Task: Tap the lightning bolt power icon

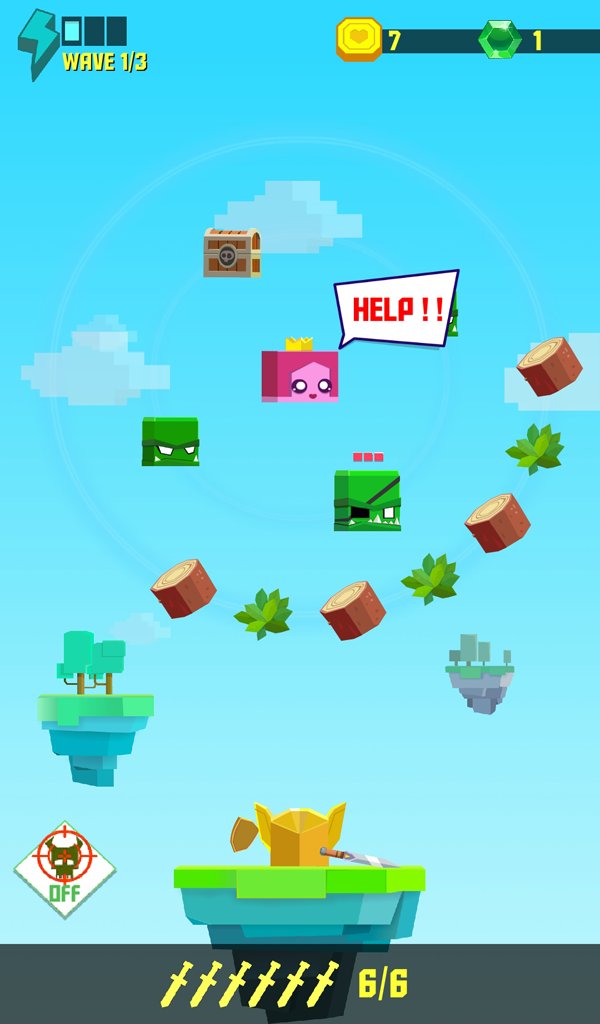Action: pos(38,44)
